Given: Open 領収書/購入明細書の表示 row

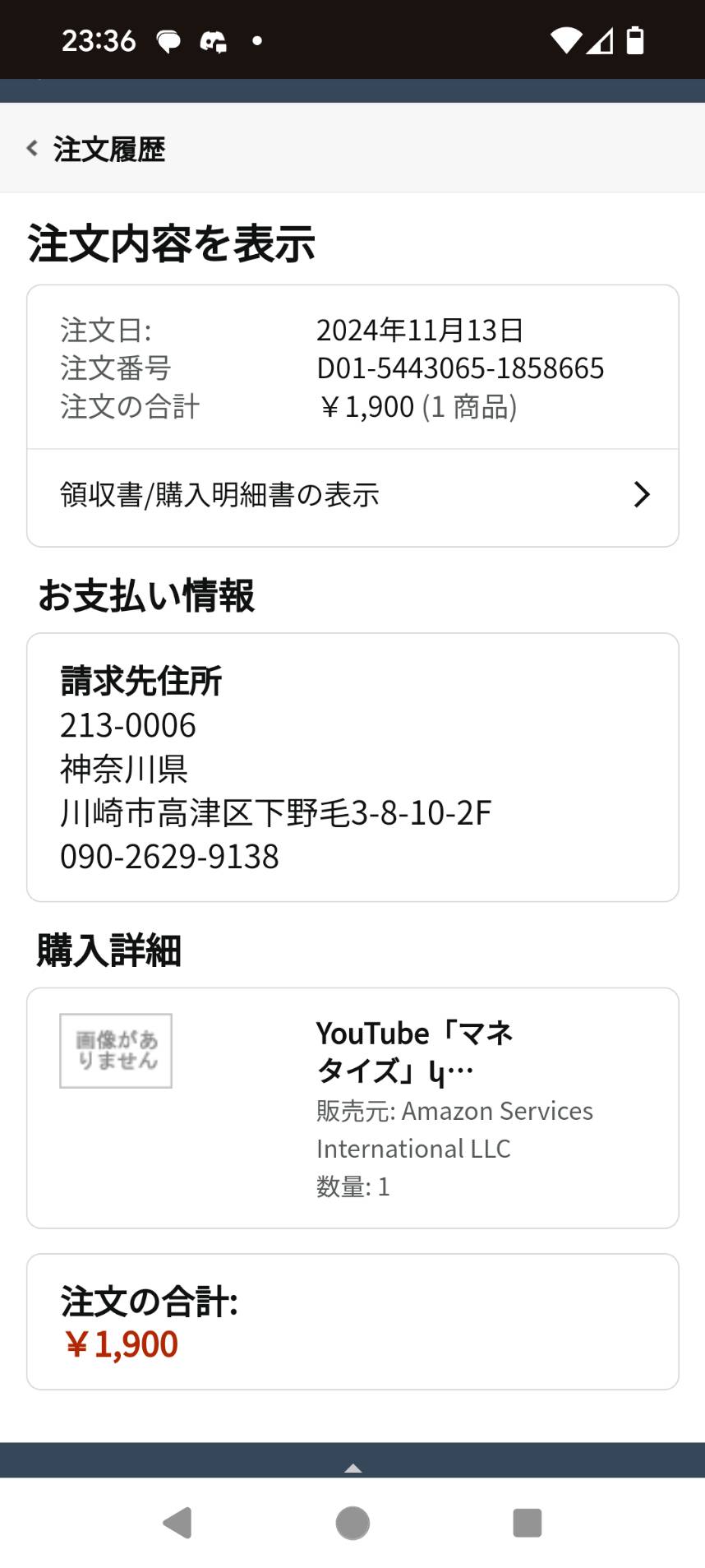Looking at the screenshot, I should pyautogui.click(x=352, y=497).
